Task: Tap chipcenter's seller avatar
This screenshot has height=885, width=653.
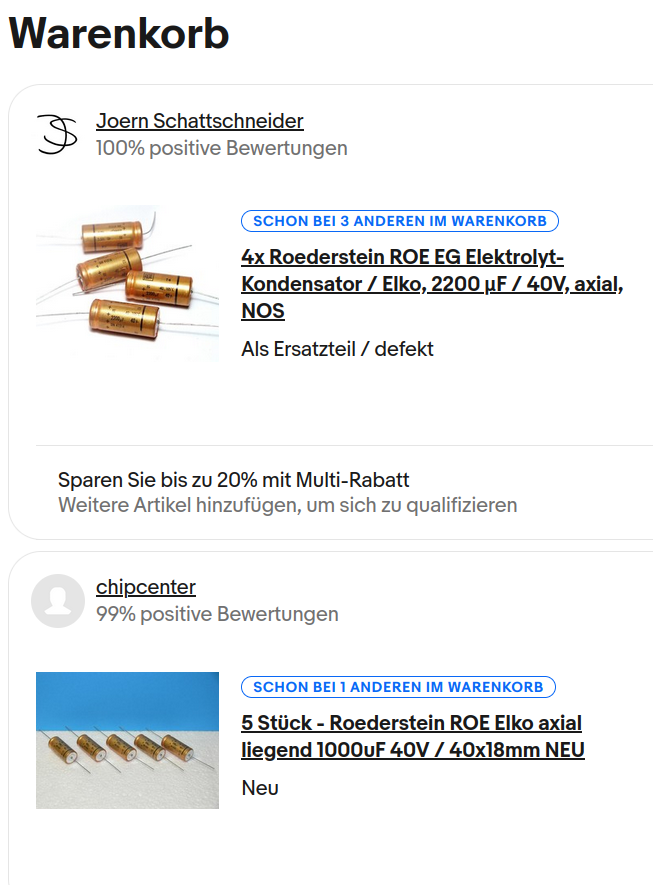Action: [57, 600]
